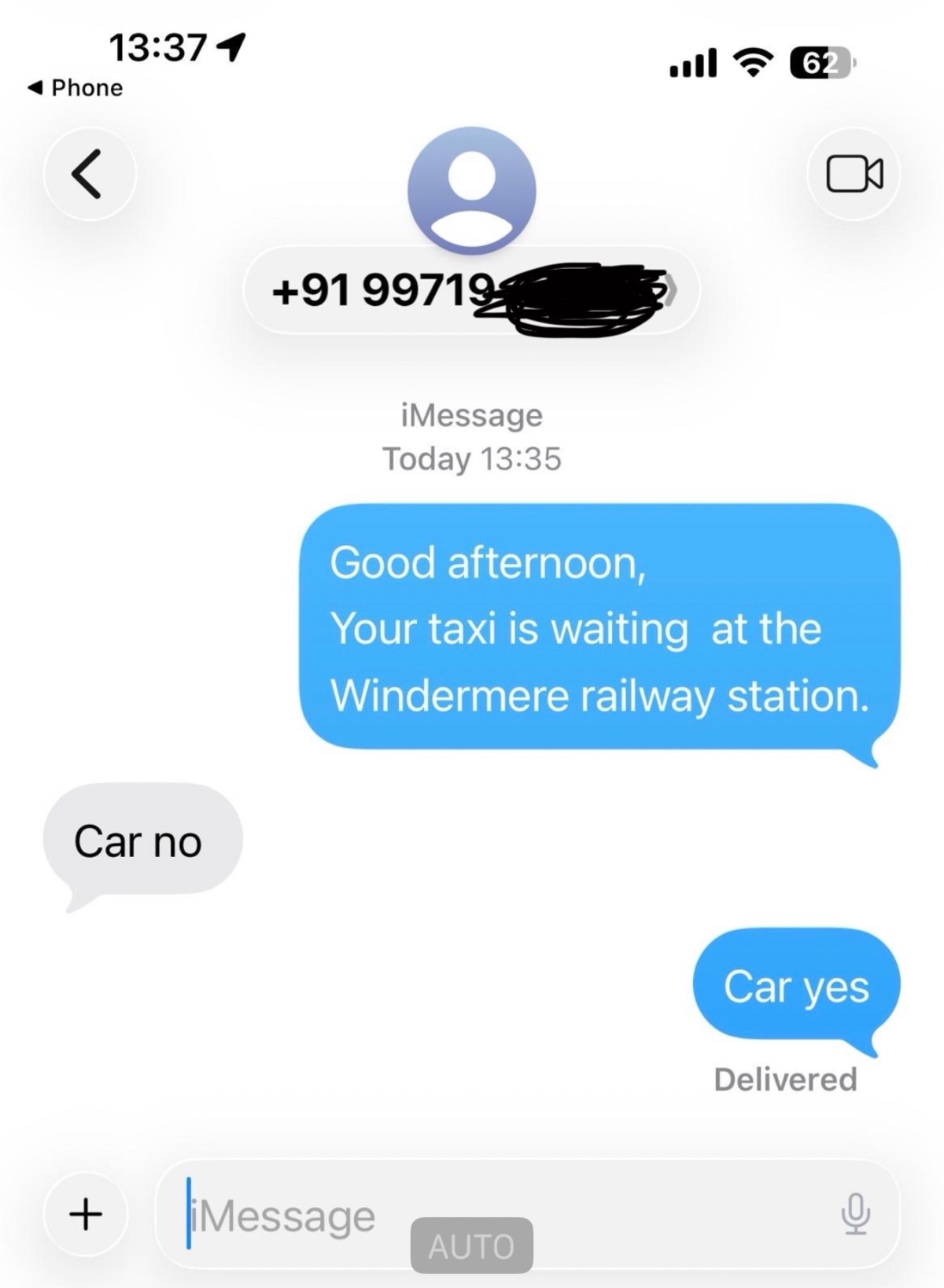Go back to the messages list
Screen dimensions: 944x1288
point(89,174)
